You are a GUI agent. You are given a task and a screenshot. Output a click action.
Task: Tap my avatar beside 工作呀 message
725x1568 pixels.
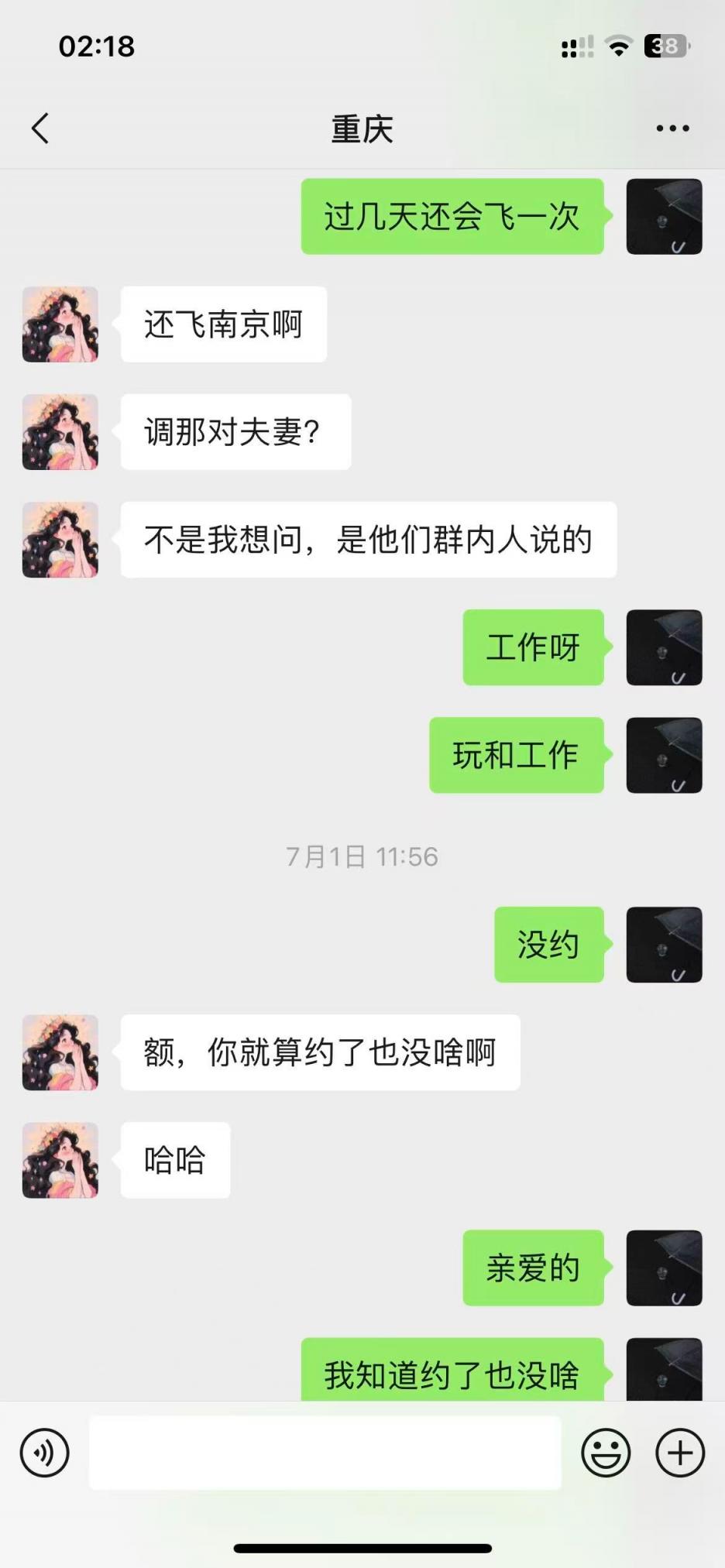664,647
